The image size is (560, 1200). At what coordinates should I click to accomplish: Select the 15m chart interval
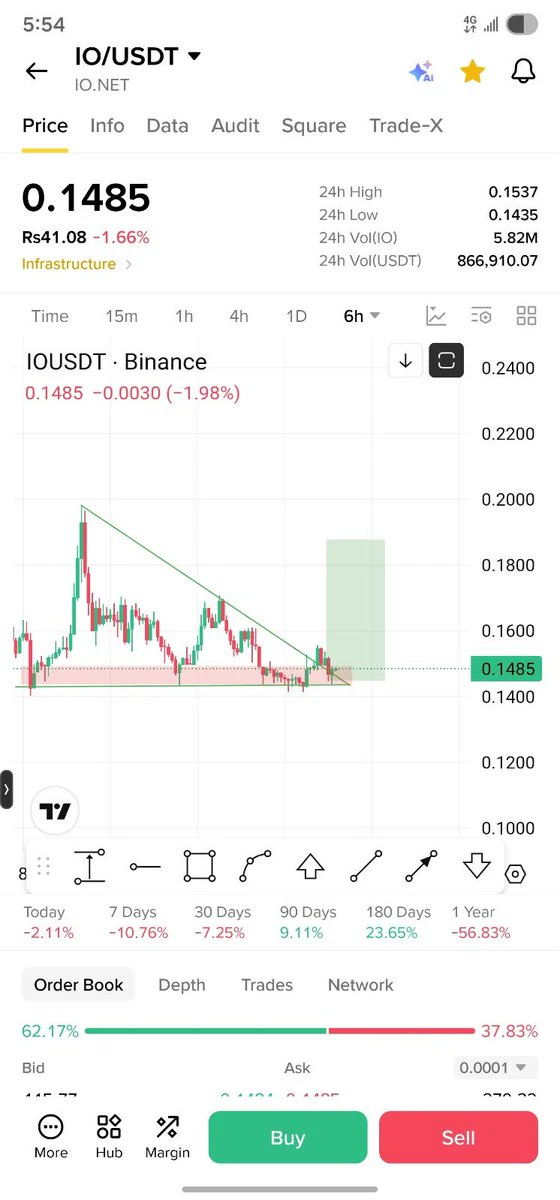(121, 316)
